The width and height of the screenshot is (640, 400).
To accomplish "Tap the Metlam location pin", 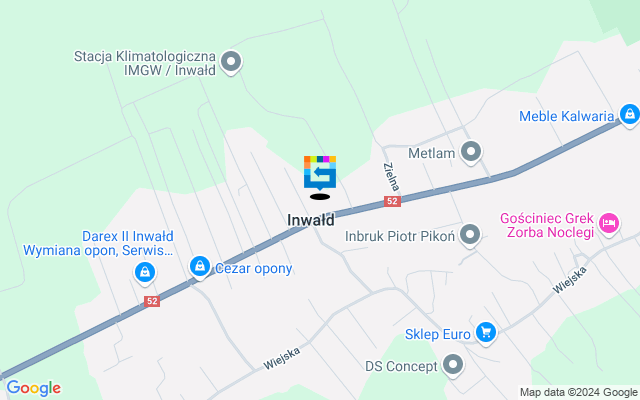I will point(471,153).
